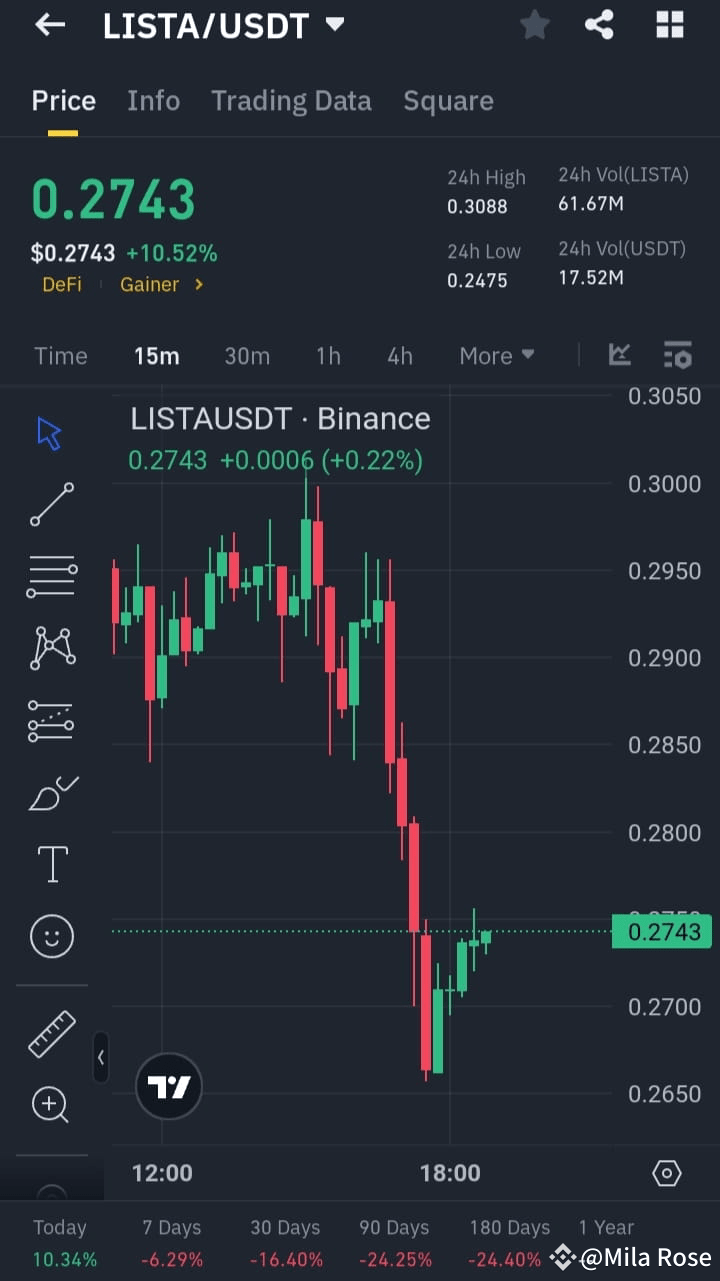
Task: Select the cursor pointer tool
Action: 51,432
